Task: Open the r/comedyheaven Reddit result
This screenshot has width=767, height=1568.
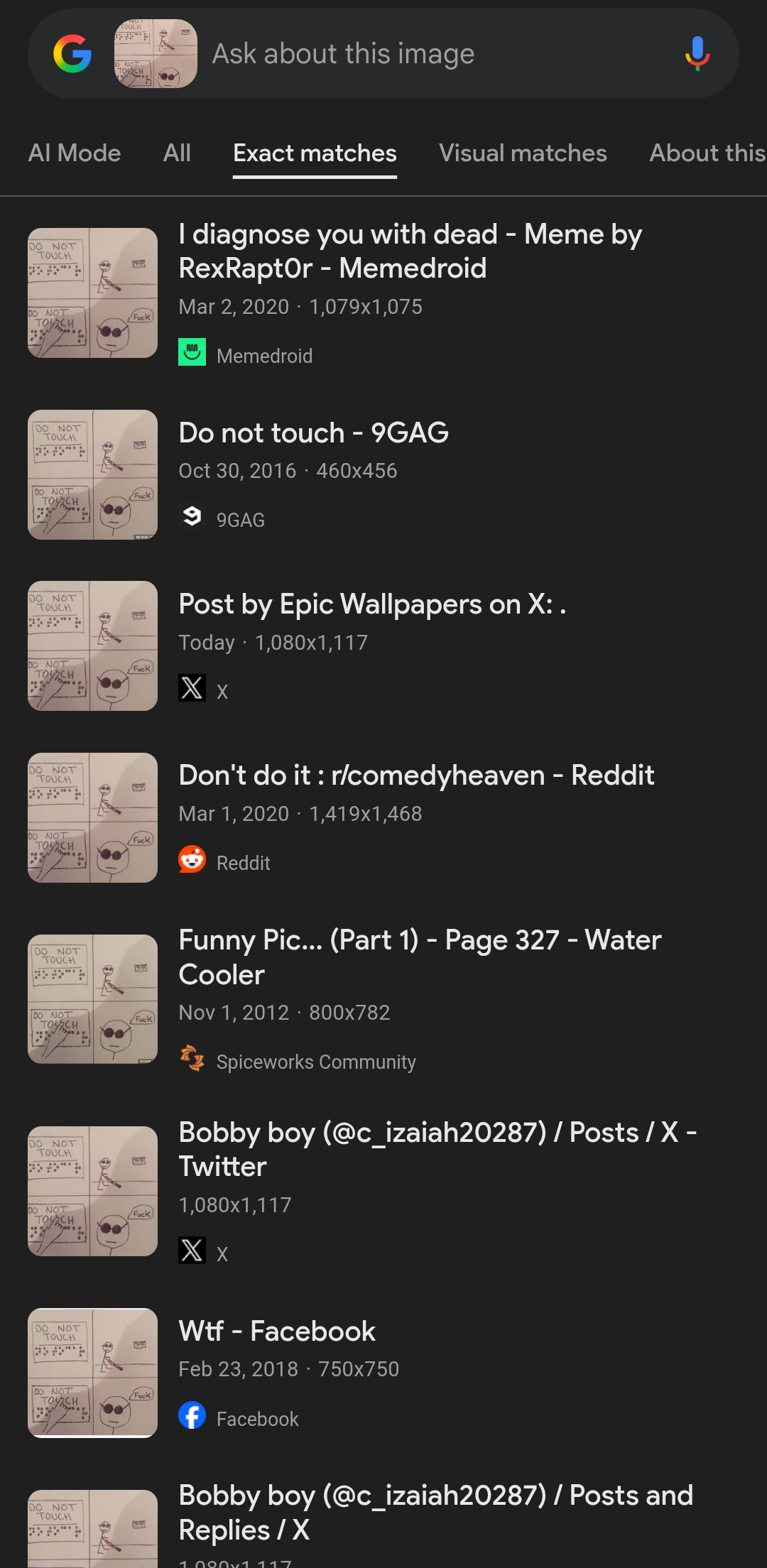Action: (x=416, y=775)
